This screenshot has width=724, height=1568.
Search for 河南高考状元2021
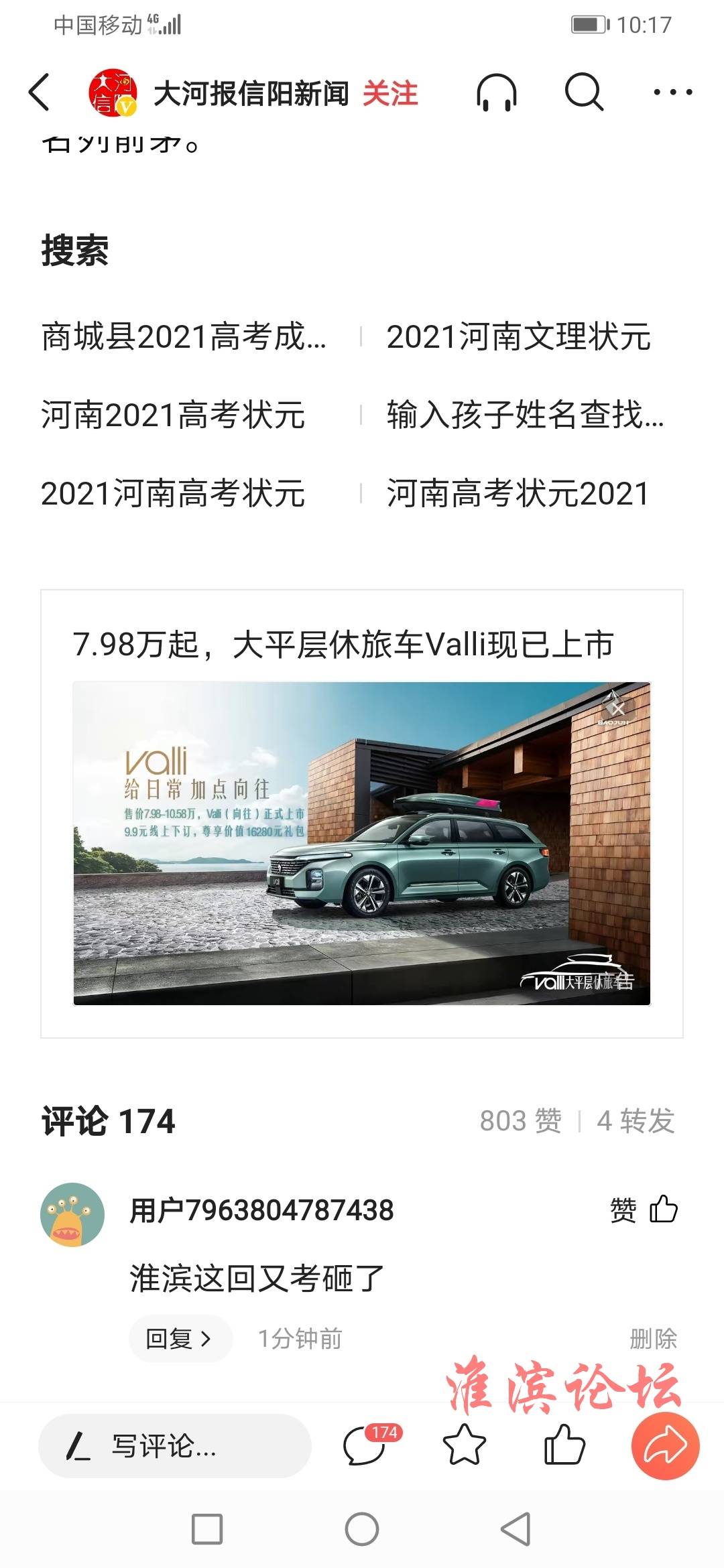518,493
